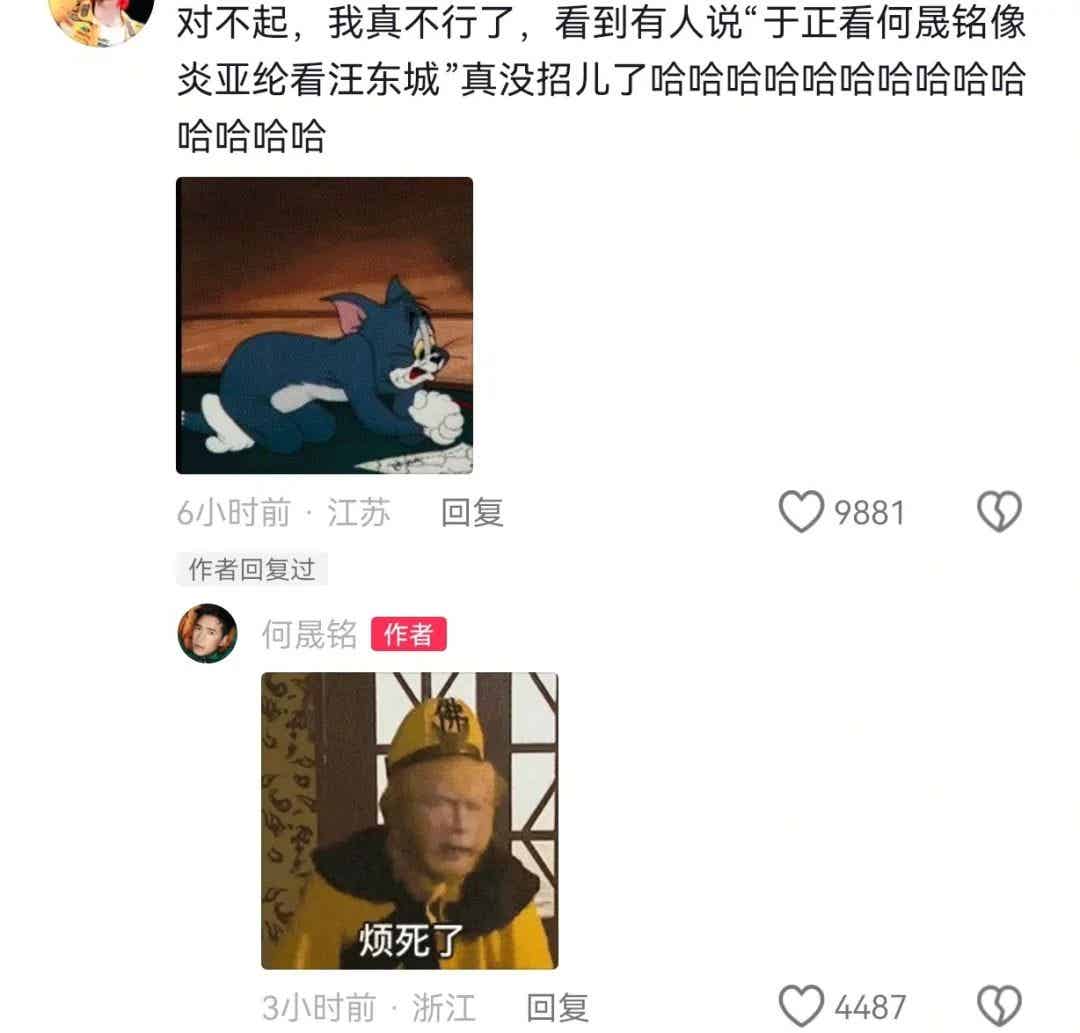The image size is (1080, 1033).
Task: Open the top commenter's avatar
Action: [x=101, y=18]
